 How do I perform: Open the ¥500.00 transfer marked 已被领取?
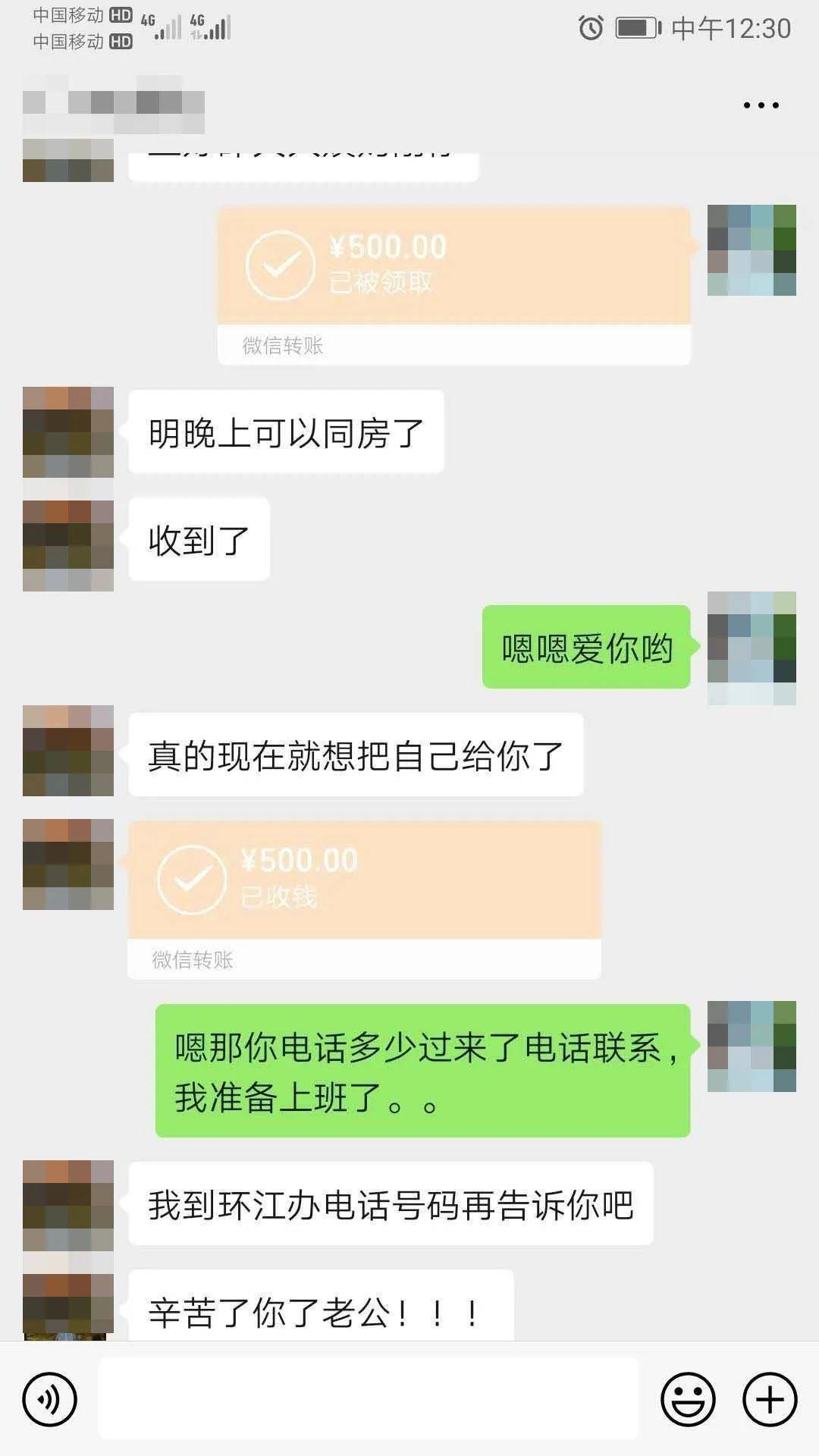[454, 285]
